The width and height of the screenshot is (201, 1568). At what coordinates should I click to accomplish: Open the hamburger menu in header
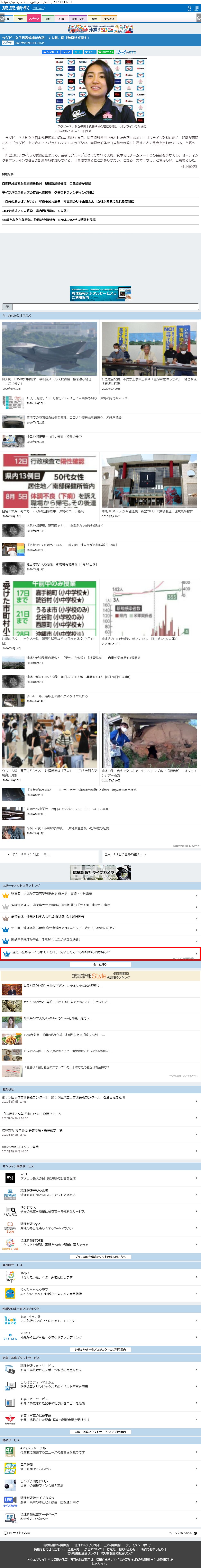pos(197,8)
